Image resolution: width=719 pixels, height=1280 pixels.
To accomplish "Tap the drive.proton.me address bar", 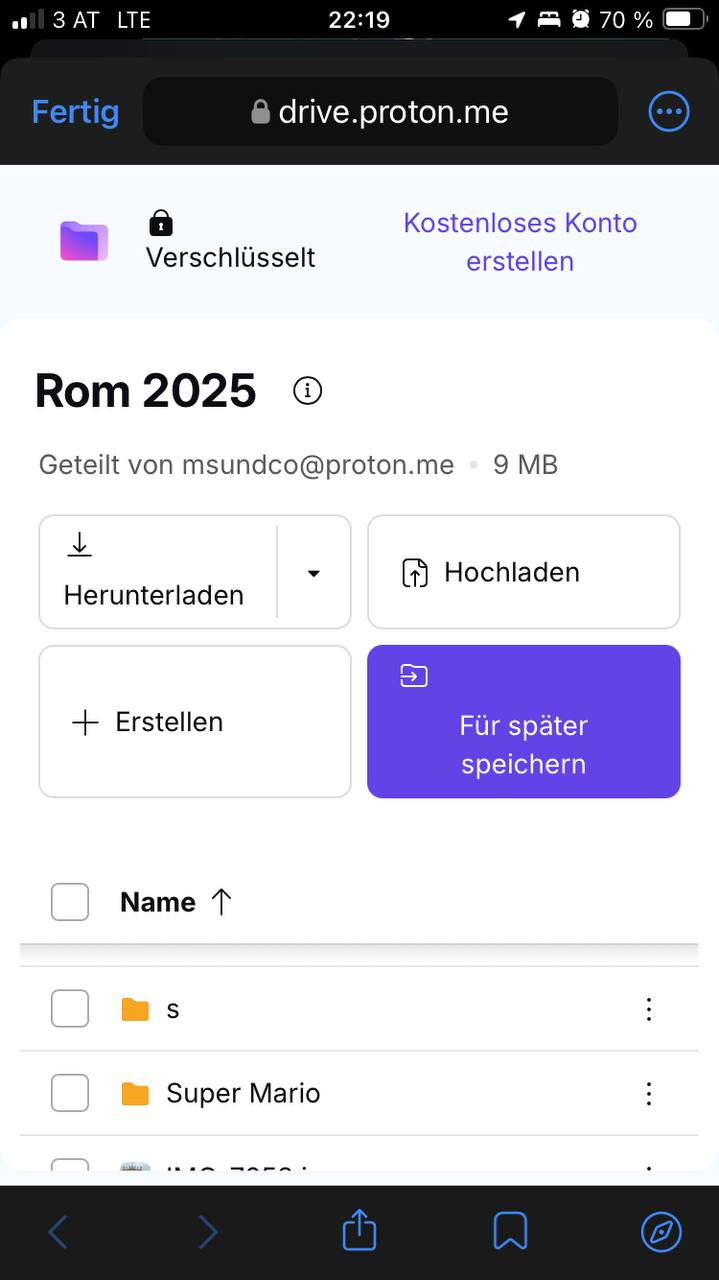I will coord(380,111).
